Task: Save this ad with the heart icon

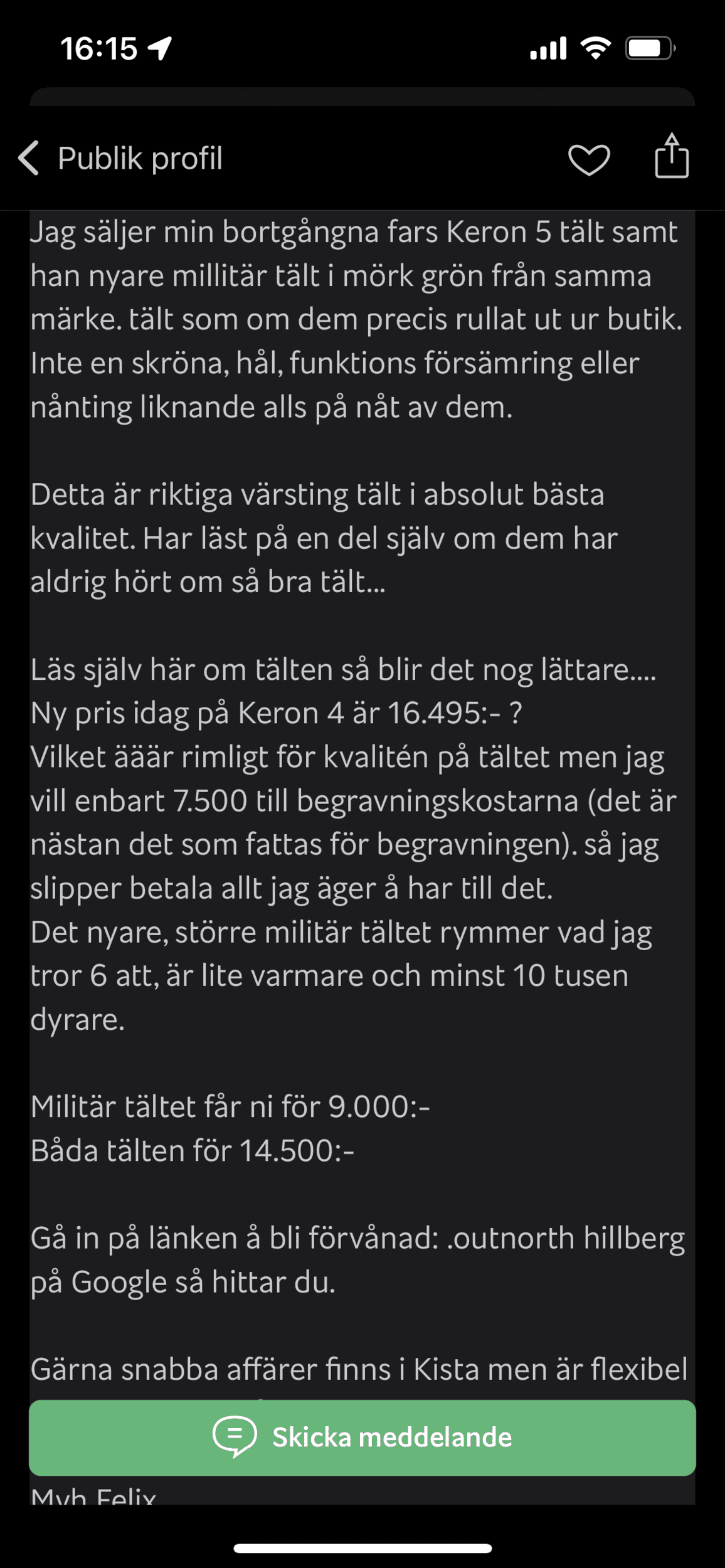Action: point(588,159)
